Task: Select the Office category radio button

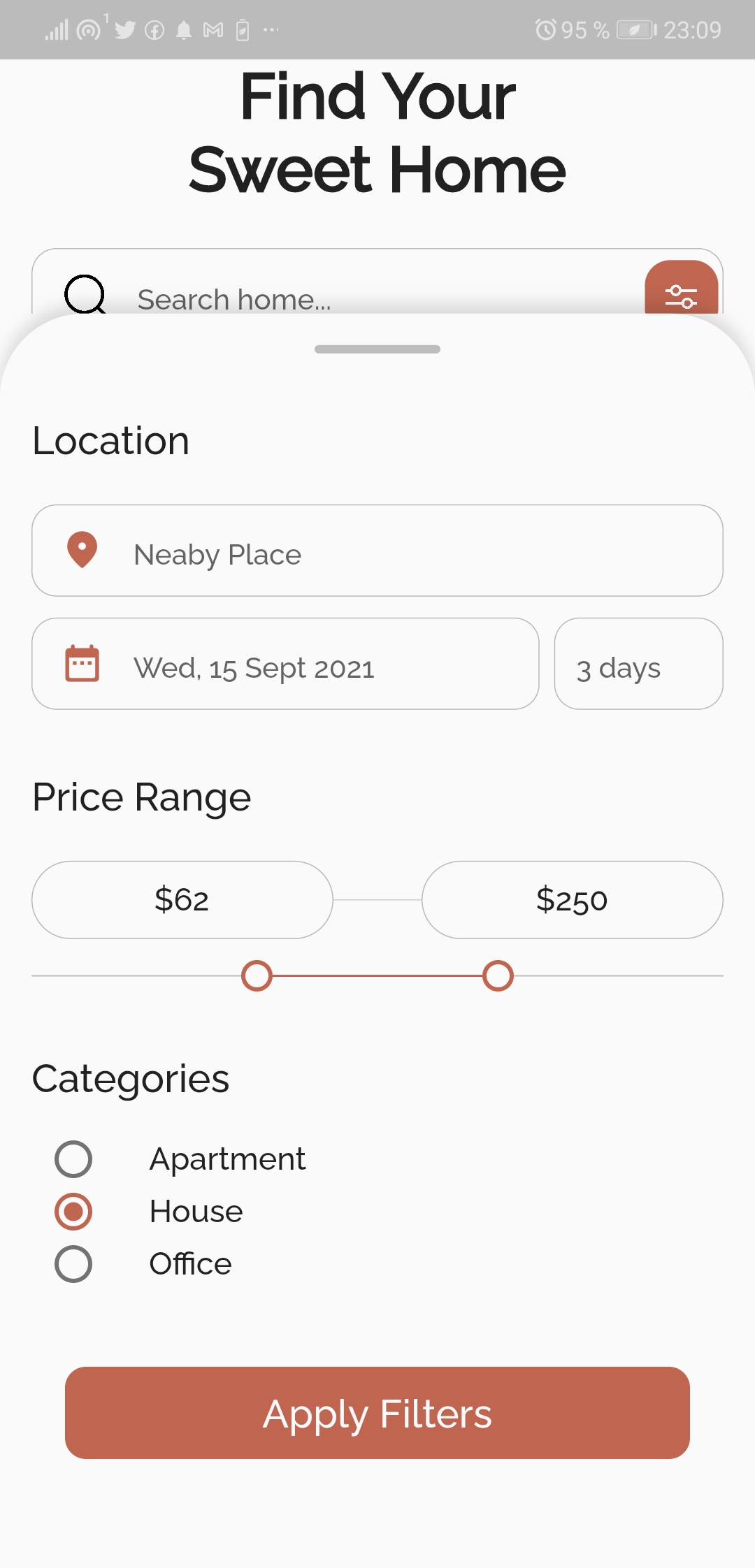Action: click(x=73, y=1263)
